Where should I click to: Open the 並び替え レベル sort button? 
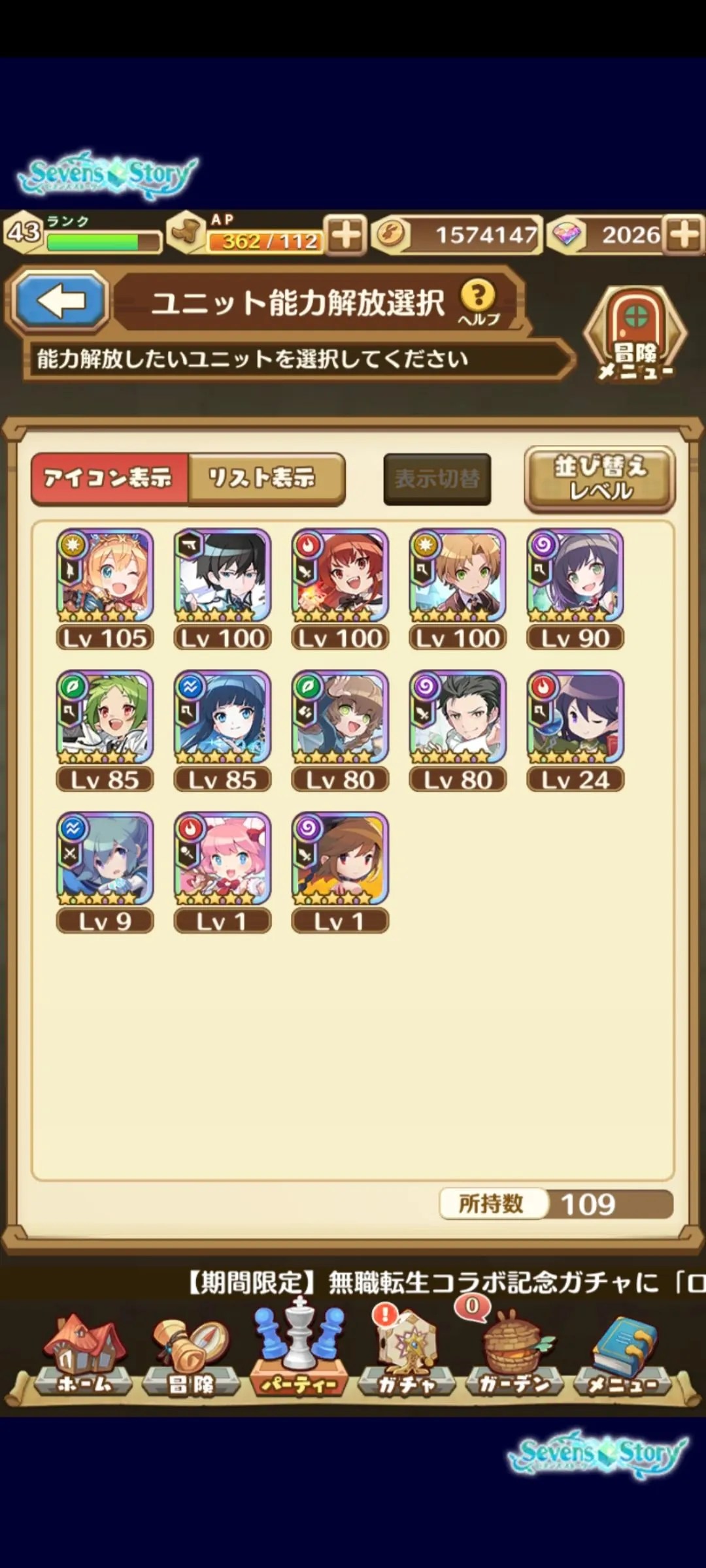click(599, 480)
